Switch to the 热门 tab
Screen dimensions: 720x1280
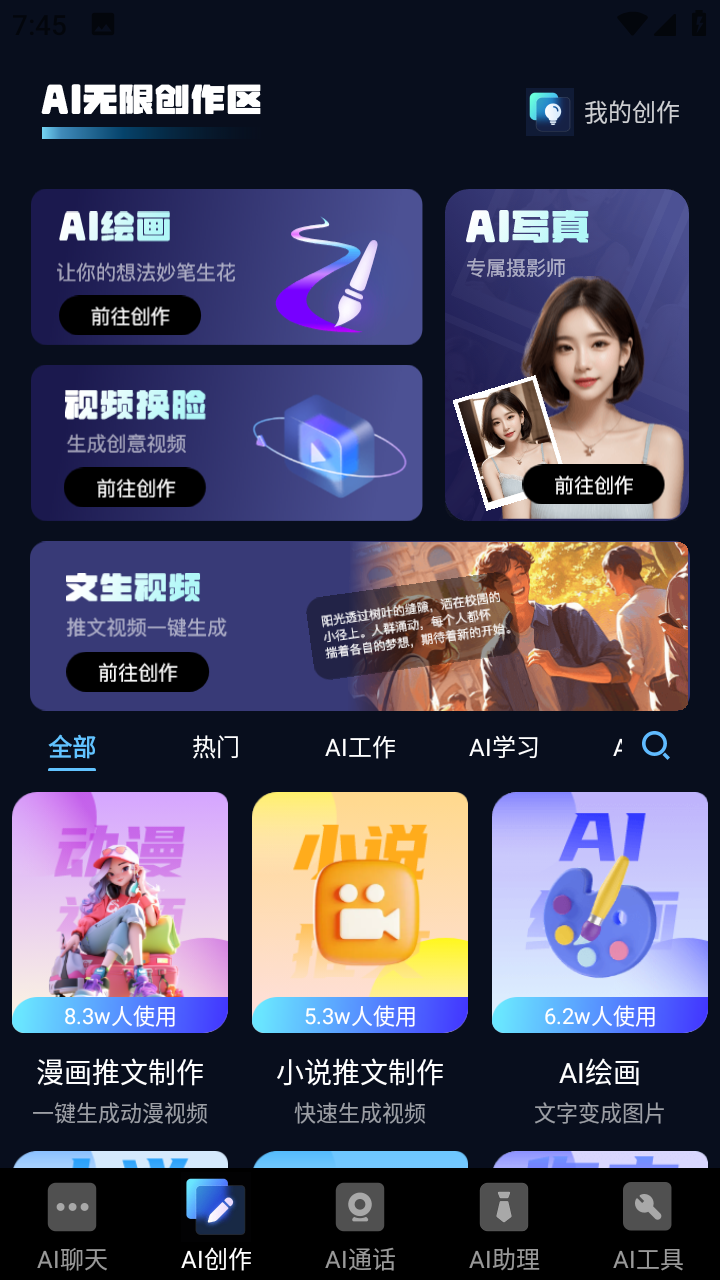[x=215, y=747]
